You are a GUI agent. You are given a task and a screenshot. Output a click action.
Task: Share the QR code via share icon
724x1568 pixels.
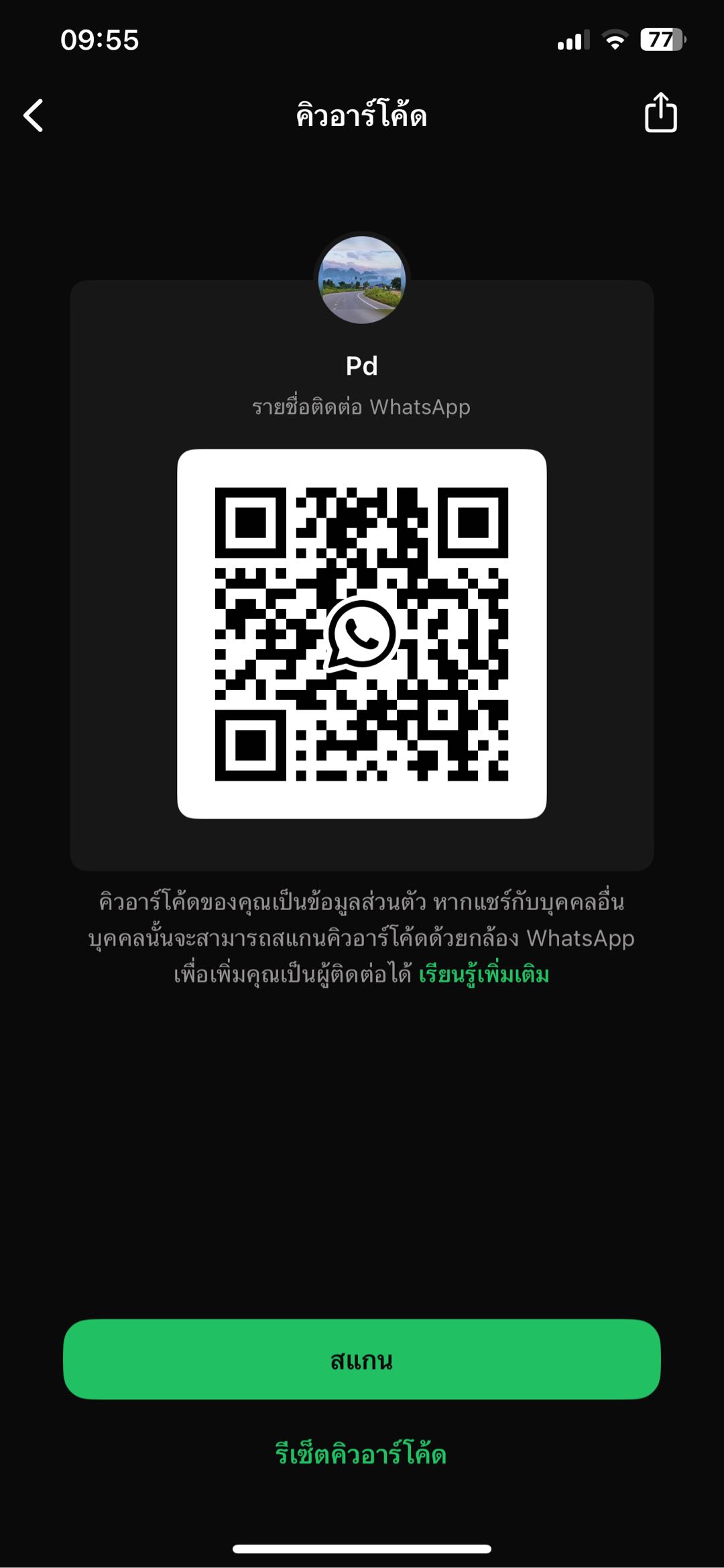click(x=660, y=113)
